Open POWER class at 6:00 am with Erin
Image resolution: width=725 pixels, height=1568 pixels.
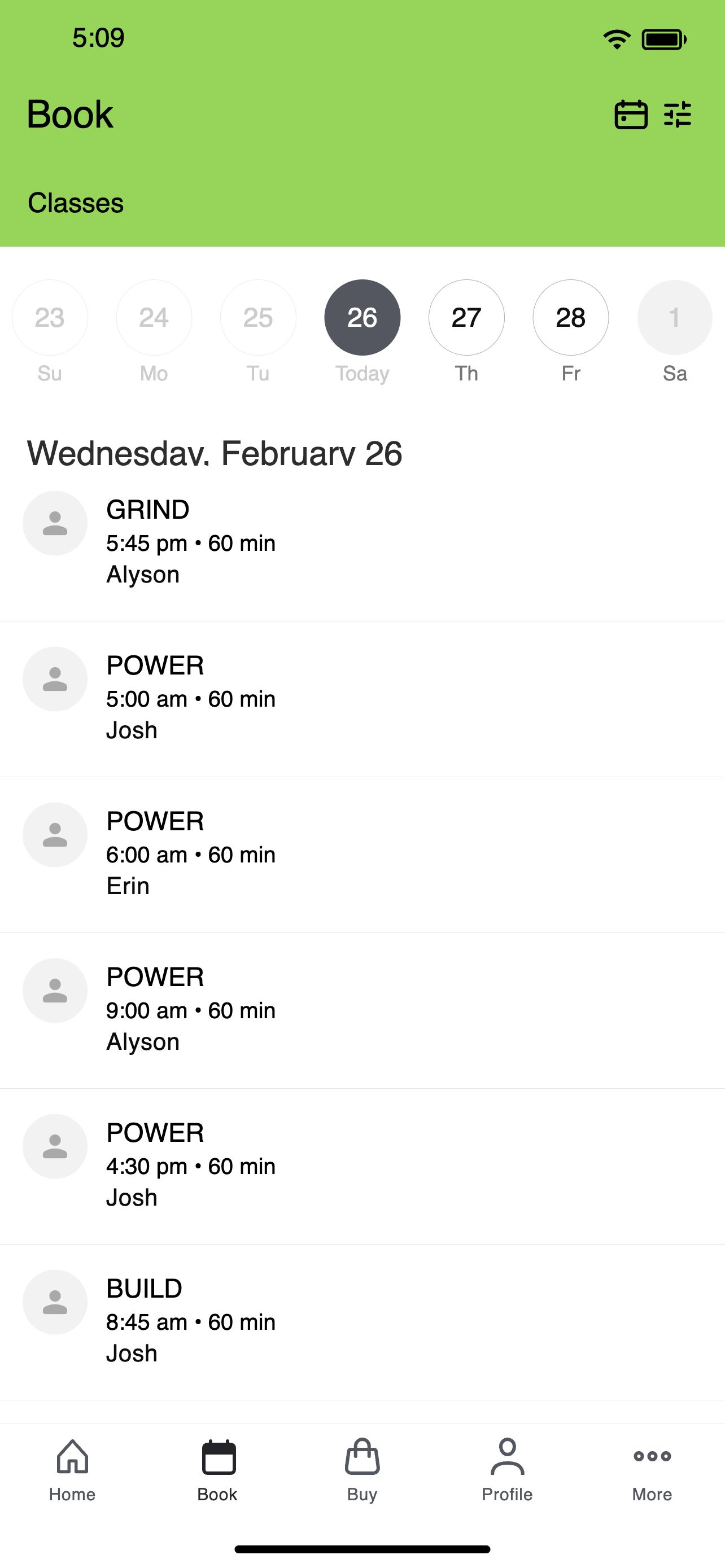pos(362,855)
